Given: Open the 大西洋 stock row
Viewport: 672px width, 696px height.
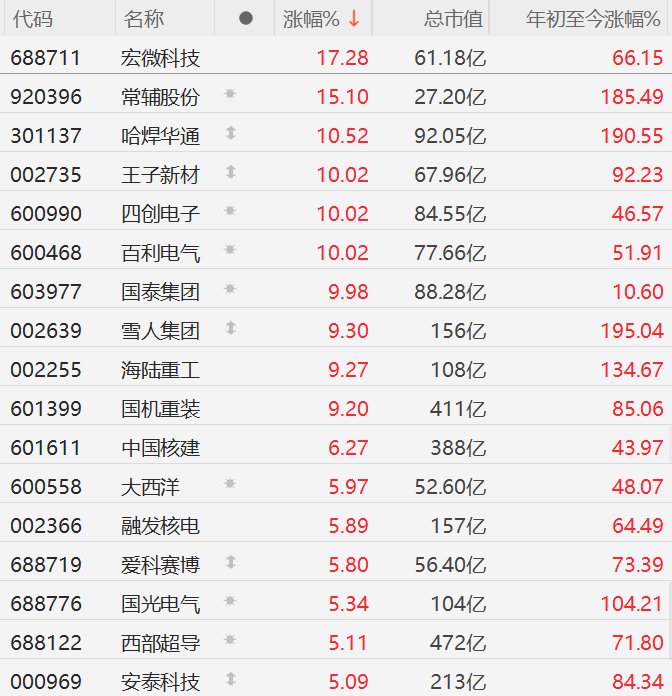Looking at the screenshot, I should click(x=149, y=487).
